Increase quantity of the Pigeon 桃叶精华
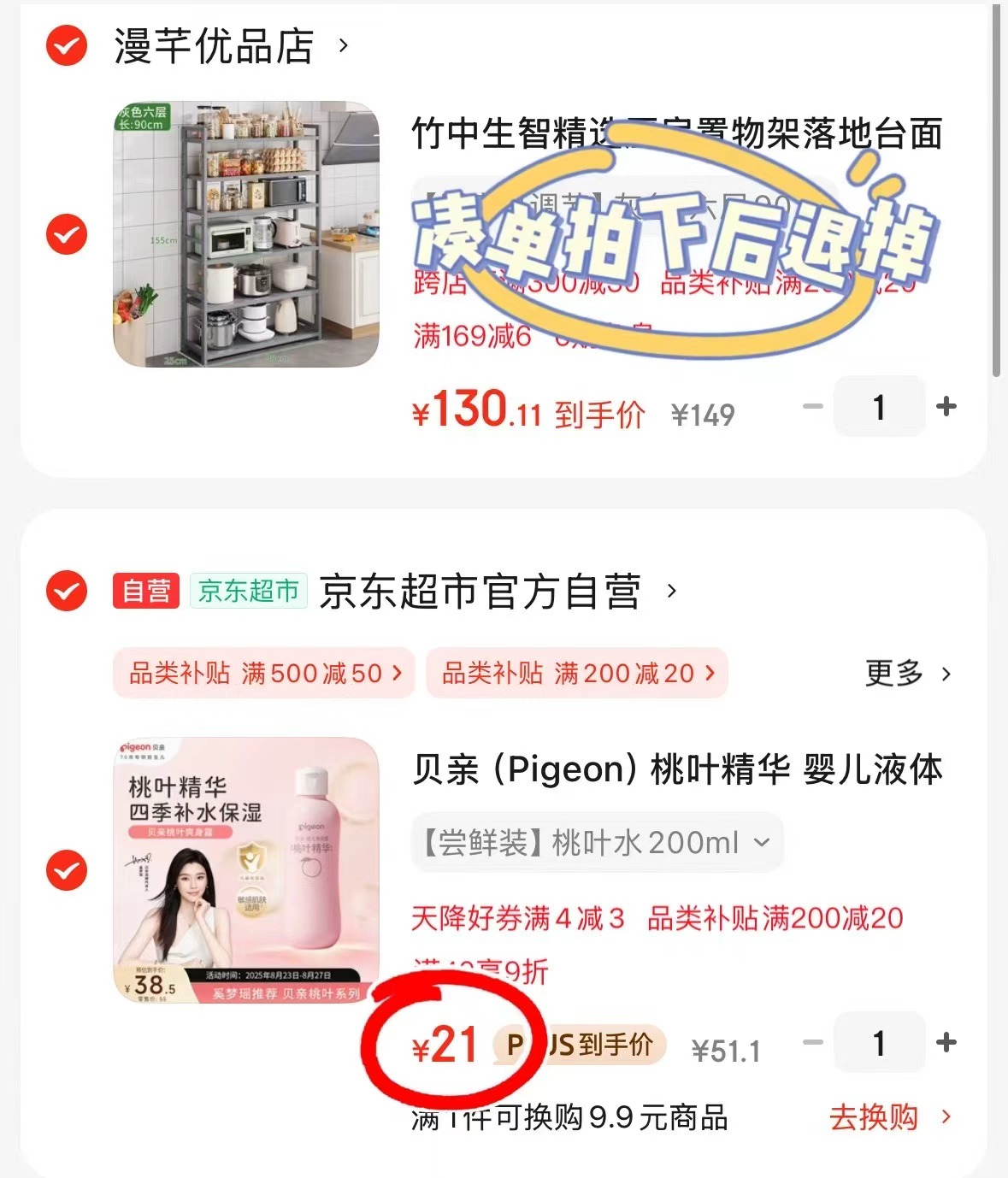 tap(946, 1044)
